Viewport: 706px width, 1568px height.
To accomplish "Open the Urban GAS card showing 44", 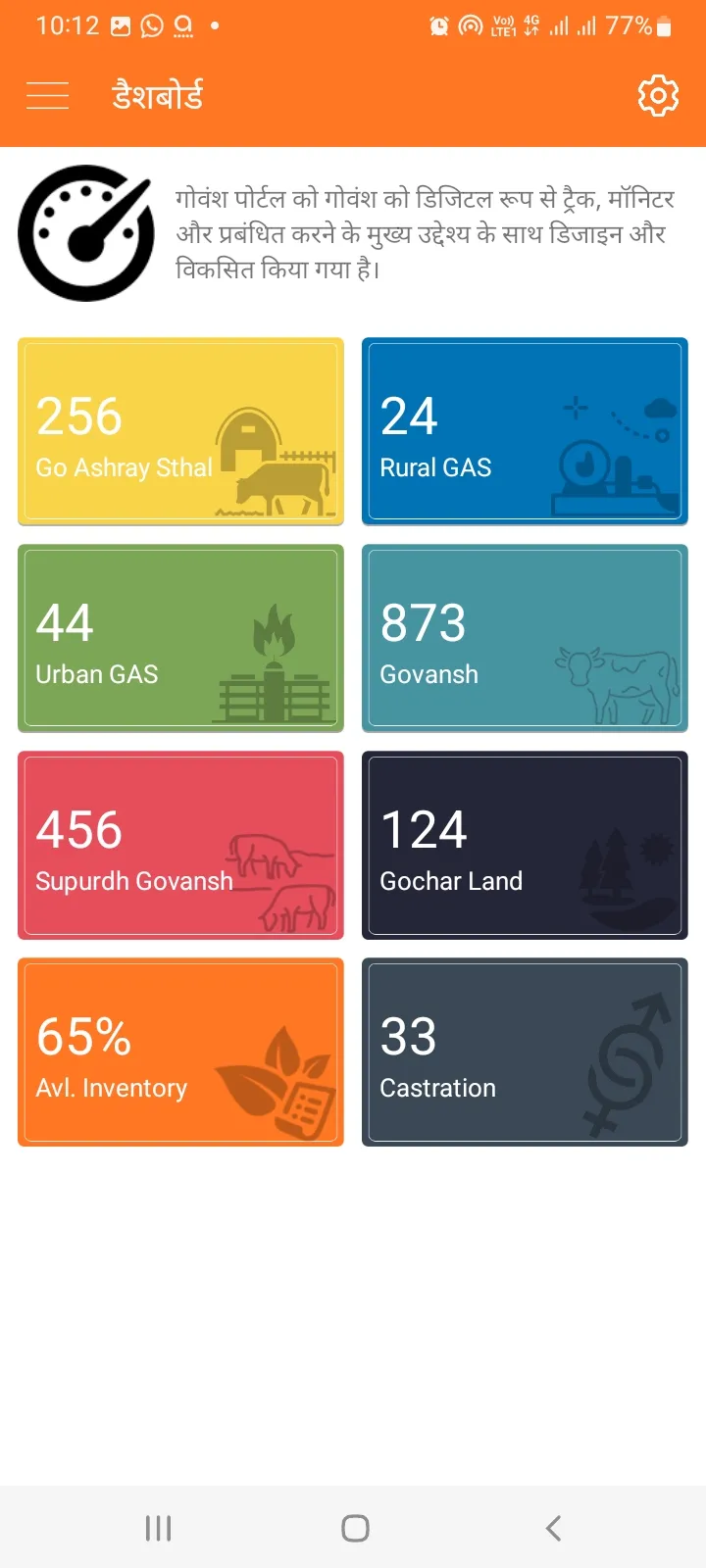I will pyautogui.click(x=180, y=638).
